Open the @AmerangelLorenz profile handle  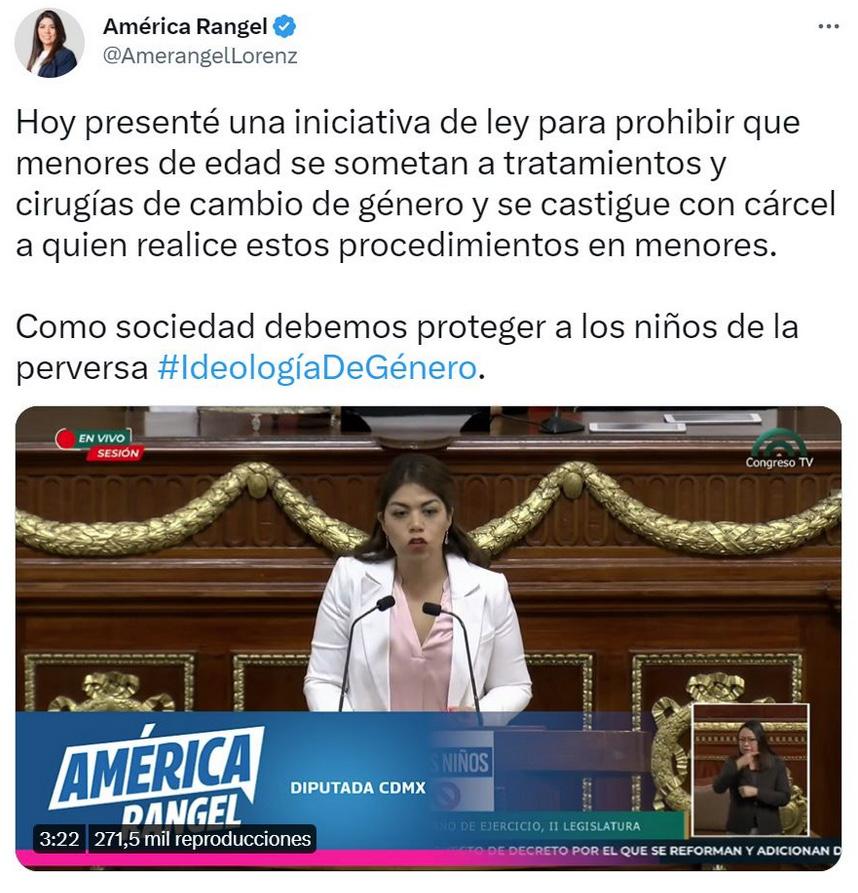pos(200,56)
